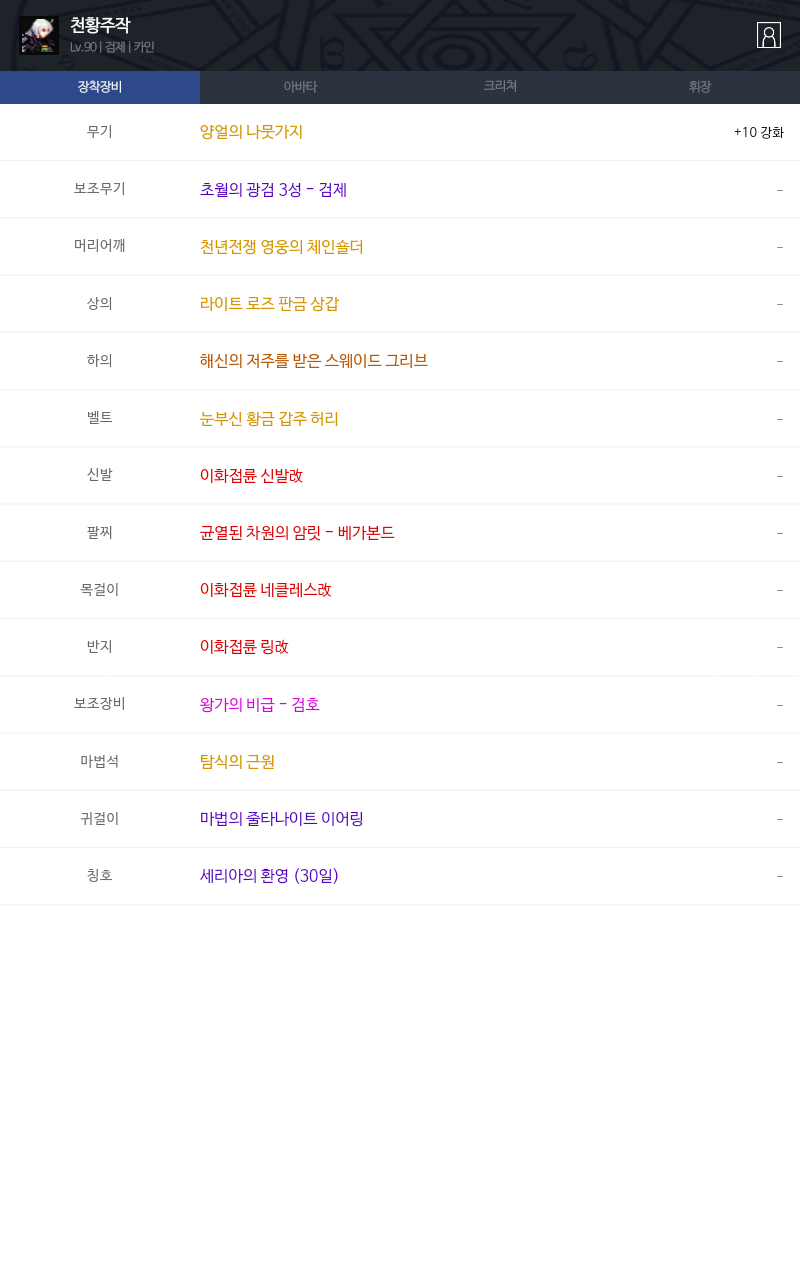View 이화접륜 네클레스改 item

coord(265,589)
